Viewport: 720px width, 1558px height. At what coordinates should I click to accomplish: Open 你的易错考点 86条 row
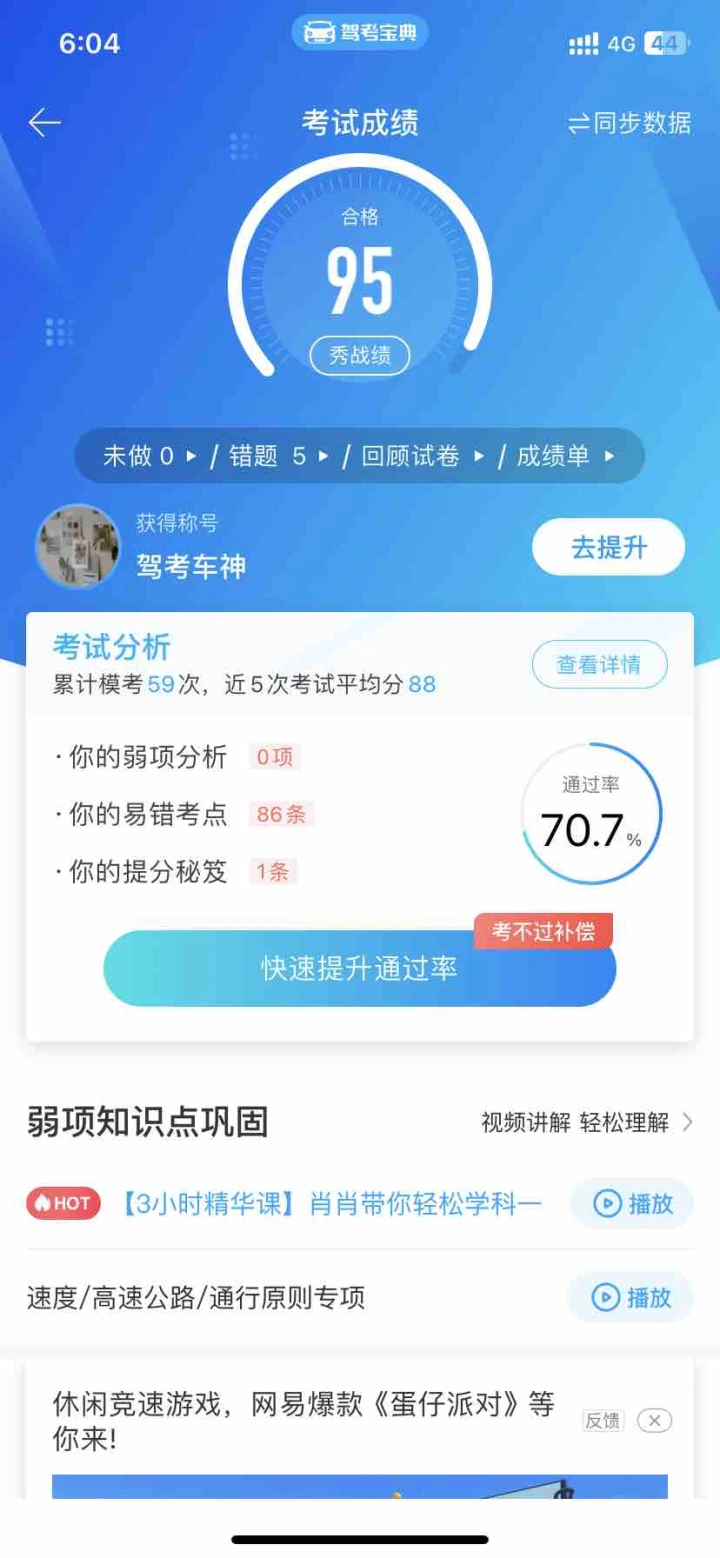[x=185, y=814]
